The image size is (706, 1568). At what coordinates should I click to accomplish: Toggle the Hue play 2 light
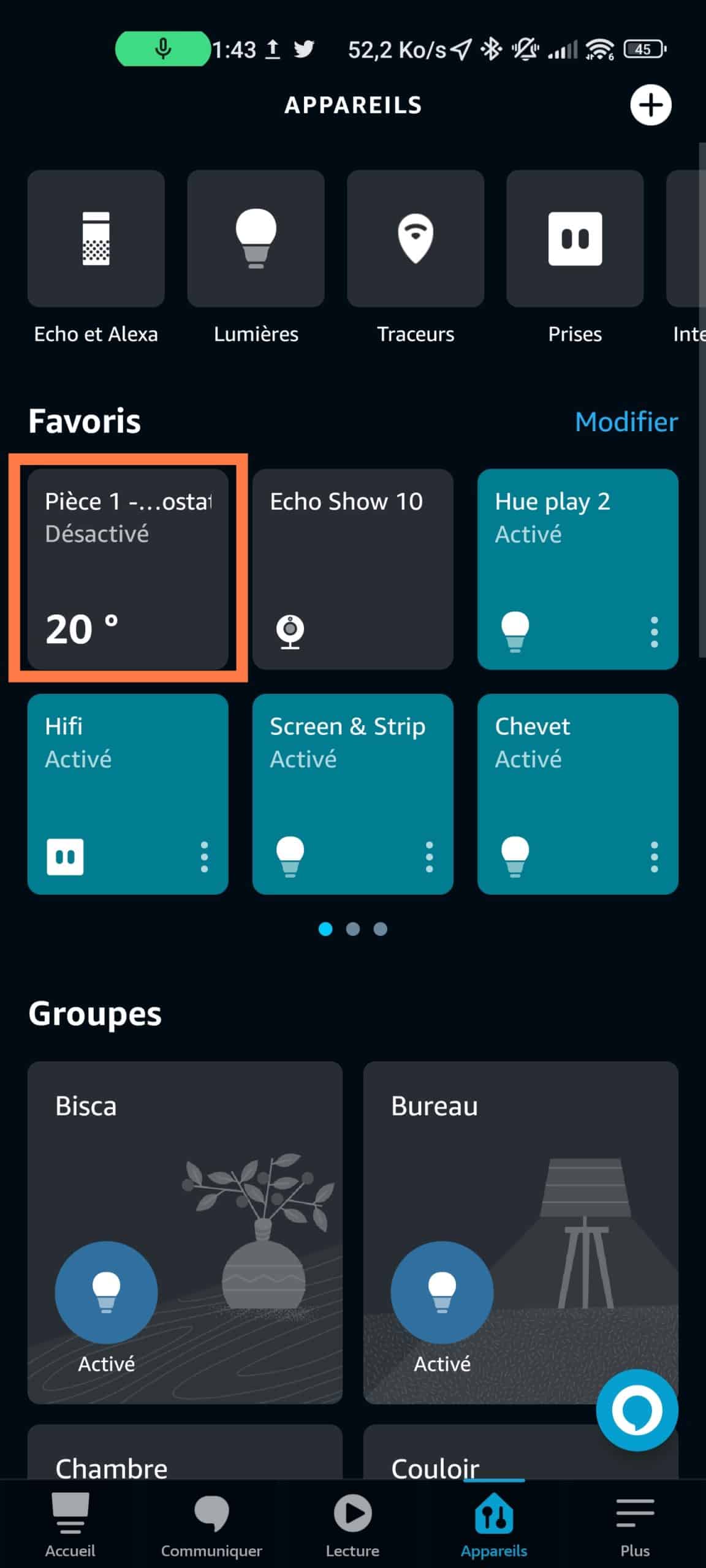(x=515, y=631)
